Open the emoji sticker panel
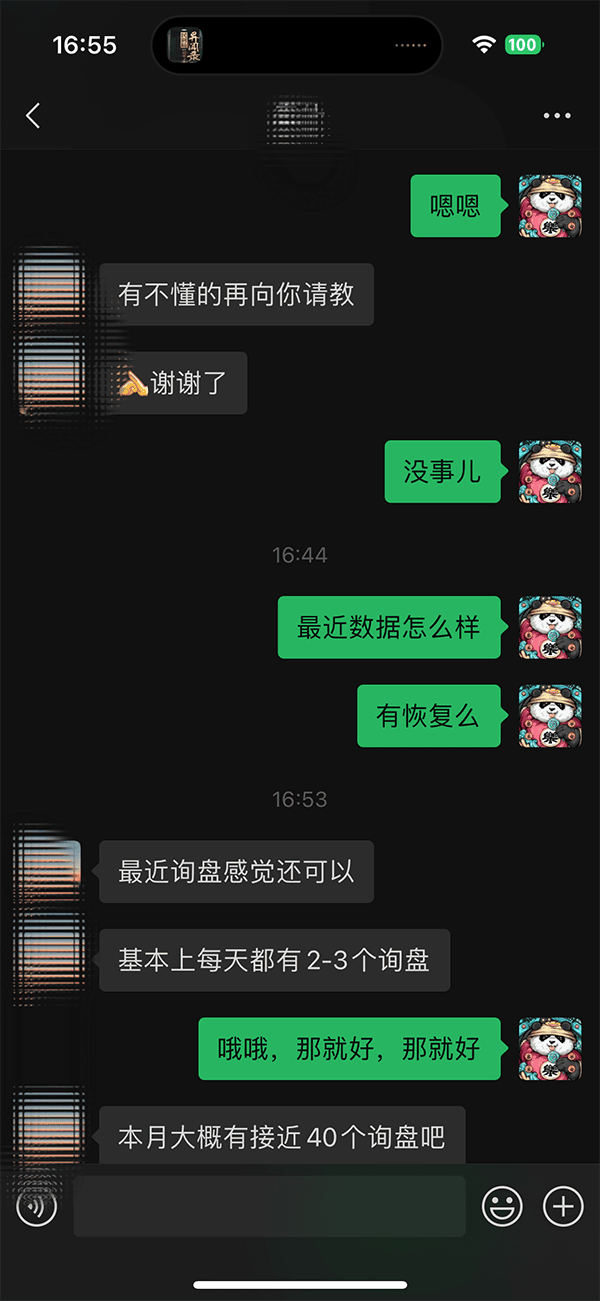600x1301 pixels. [x=502, y=1207]
